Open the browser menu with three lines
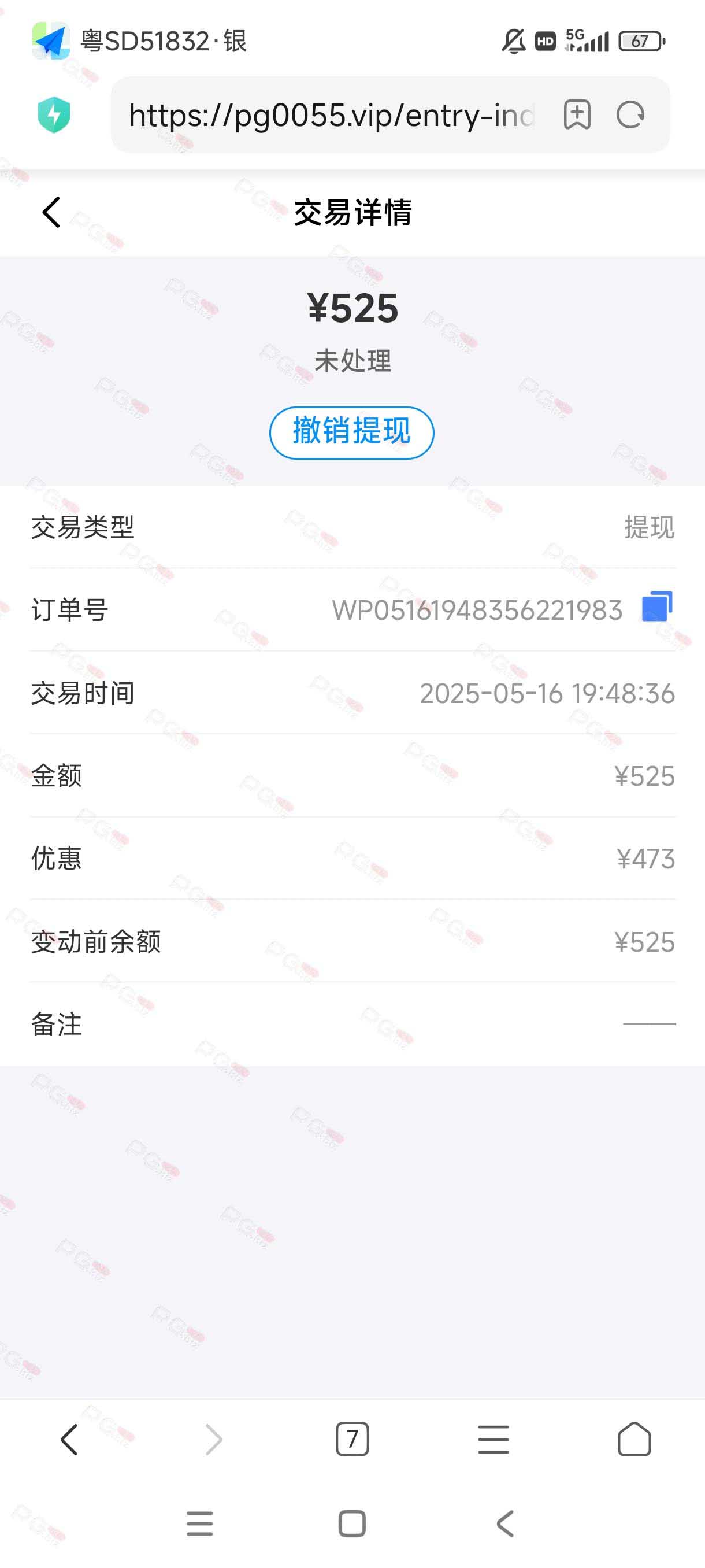The height and width of the screenshot is (1568, 705). [x=493, y=1440]
